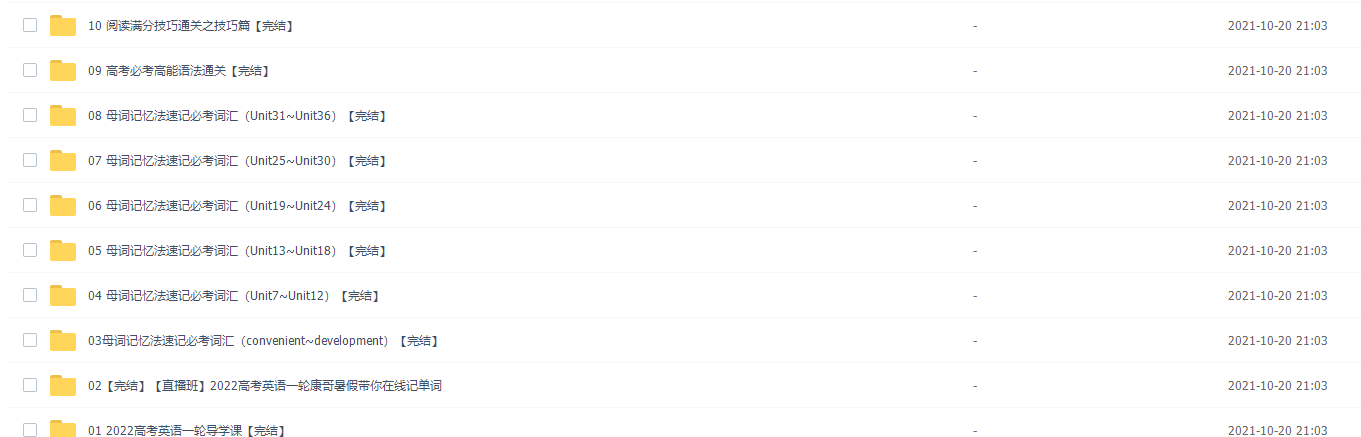Screen dimensions: 1361x437
Task: Select checkbox for folder 10 阅读满分技巧
Action: [30, 25]
